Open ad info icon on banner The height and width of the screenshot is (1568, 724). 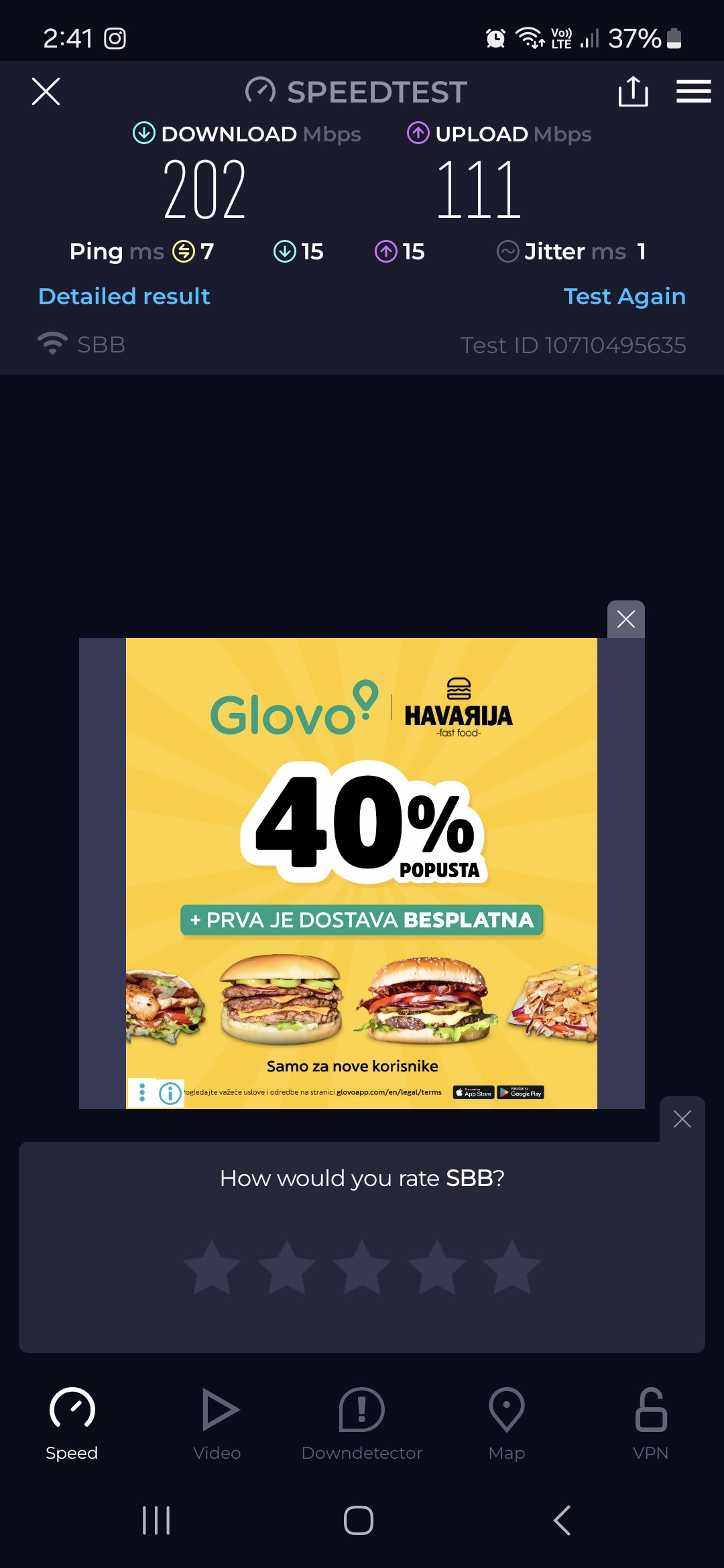click(x=170, y=1094)
